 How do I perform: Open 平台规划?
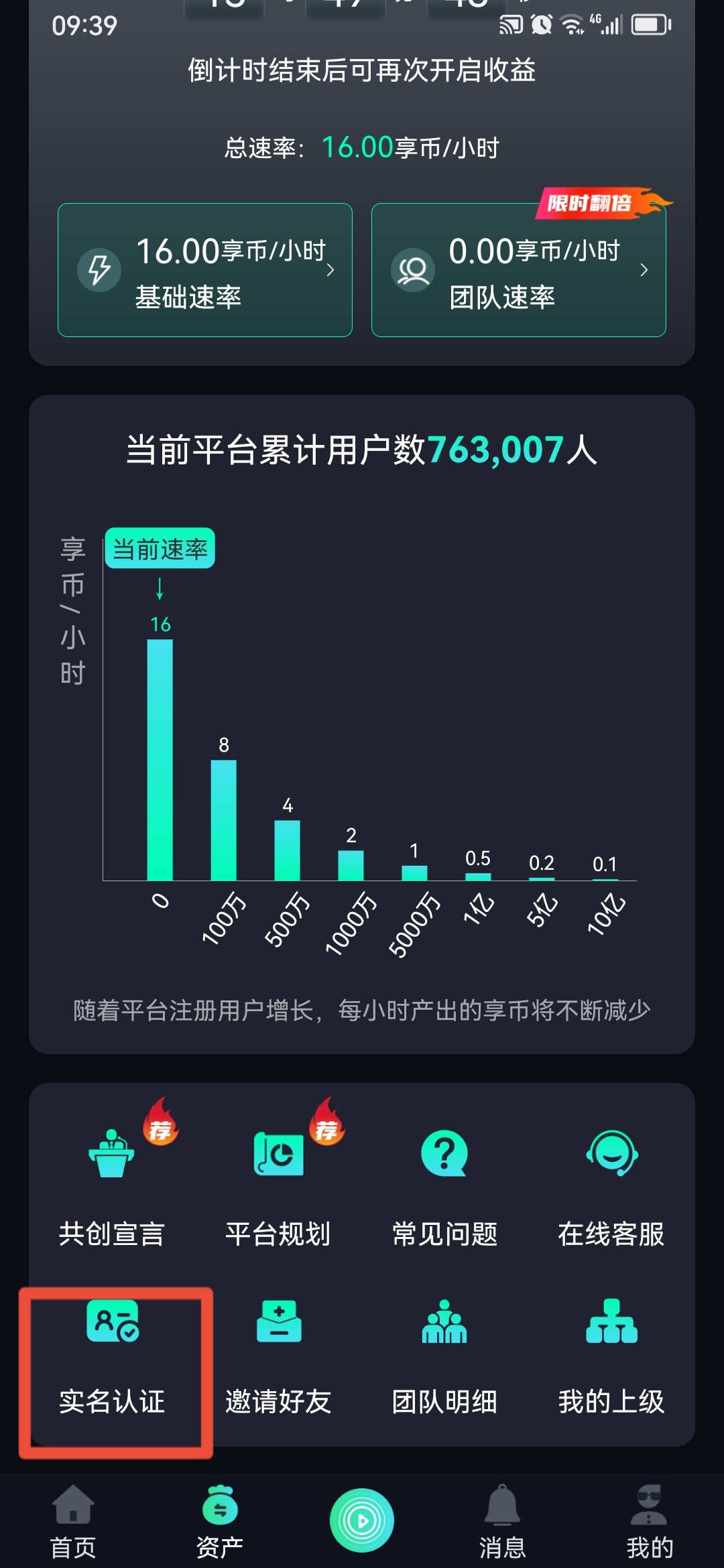278,1181
